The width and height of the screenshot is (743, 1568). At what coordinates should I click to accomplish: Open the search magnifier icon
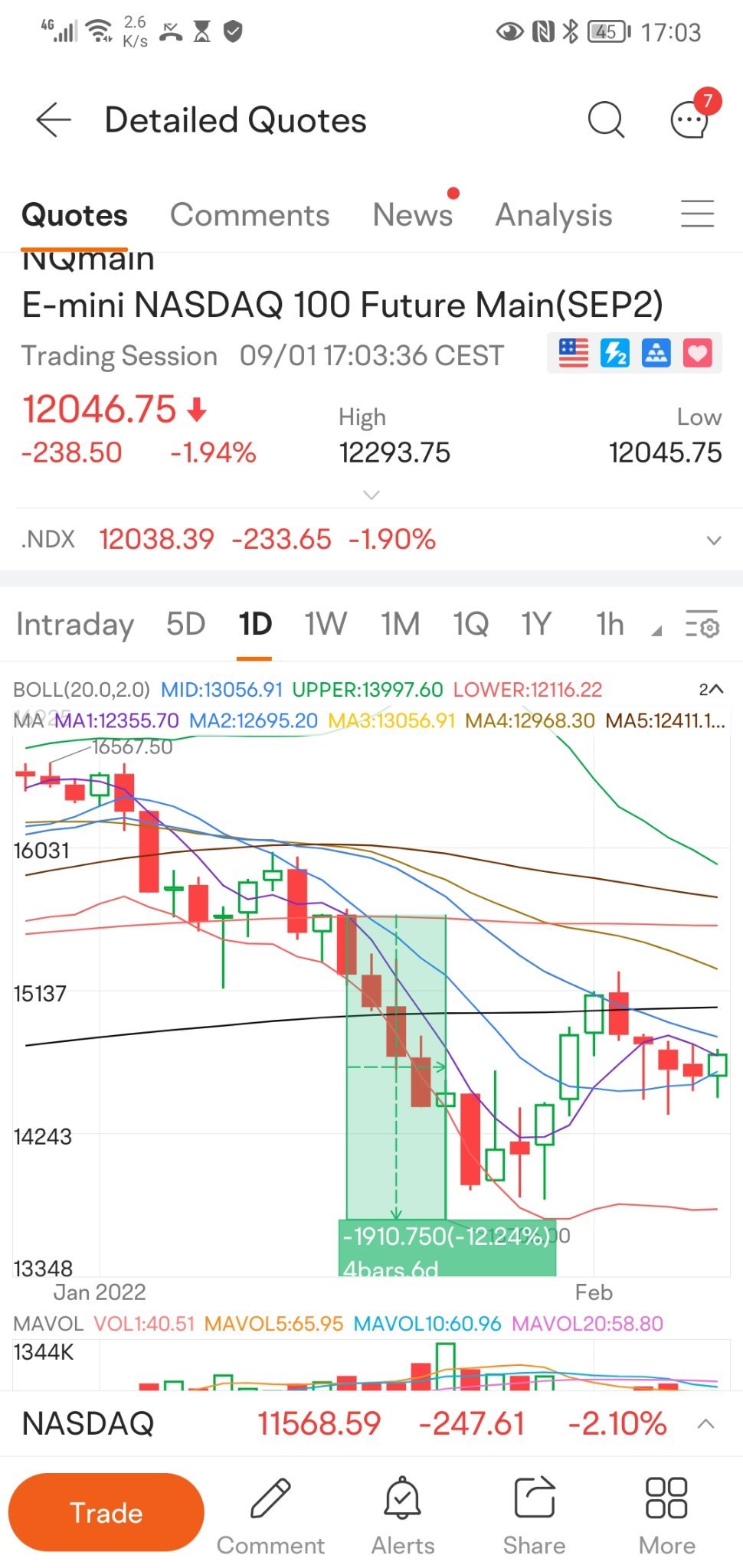click(x=606, y=120)
